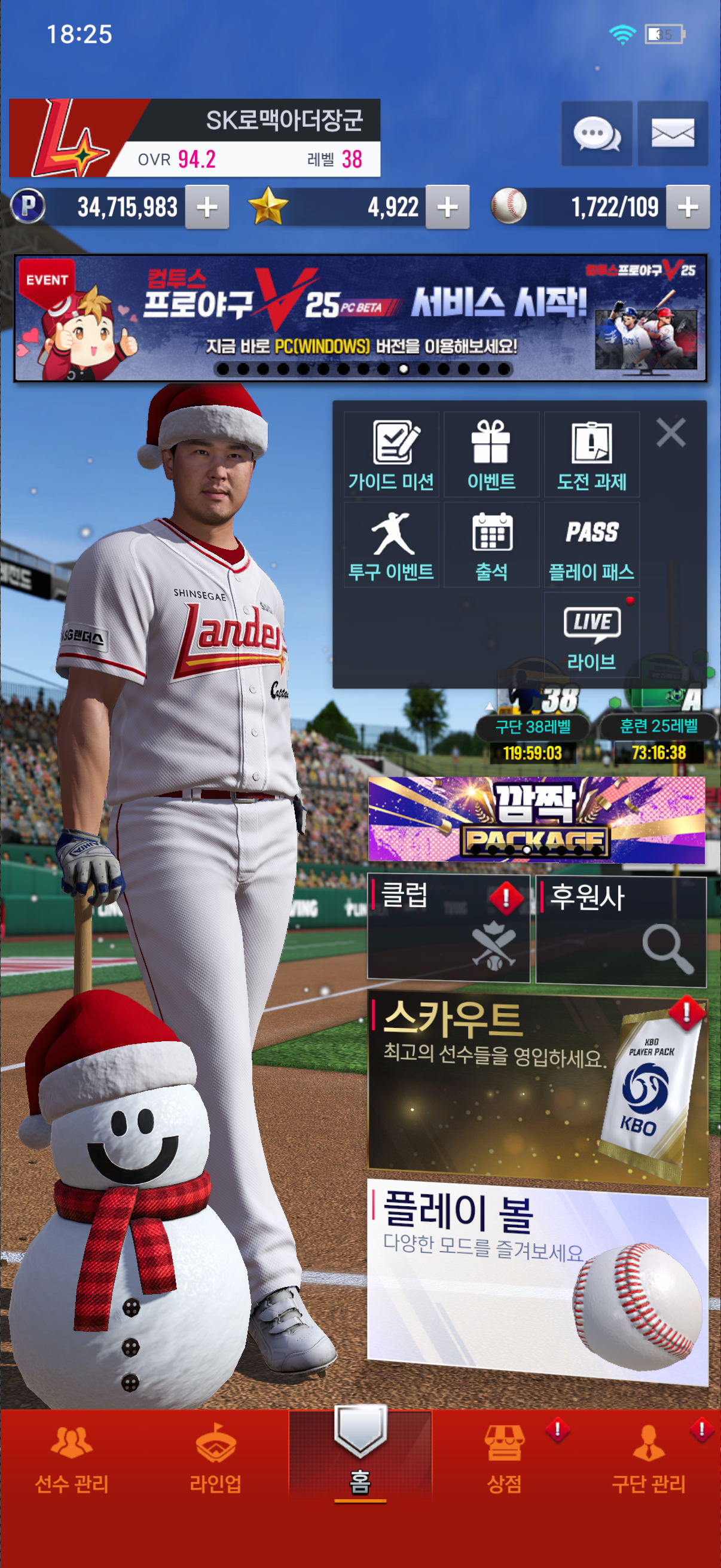Open the 컴투스프로야구 V25 PC beta event banner
Screen dimensions: 721x1568
click(360, 318)
